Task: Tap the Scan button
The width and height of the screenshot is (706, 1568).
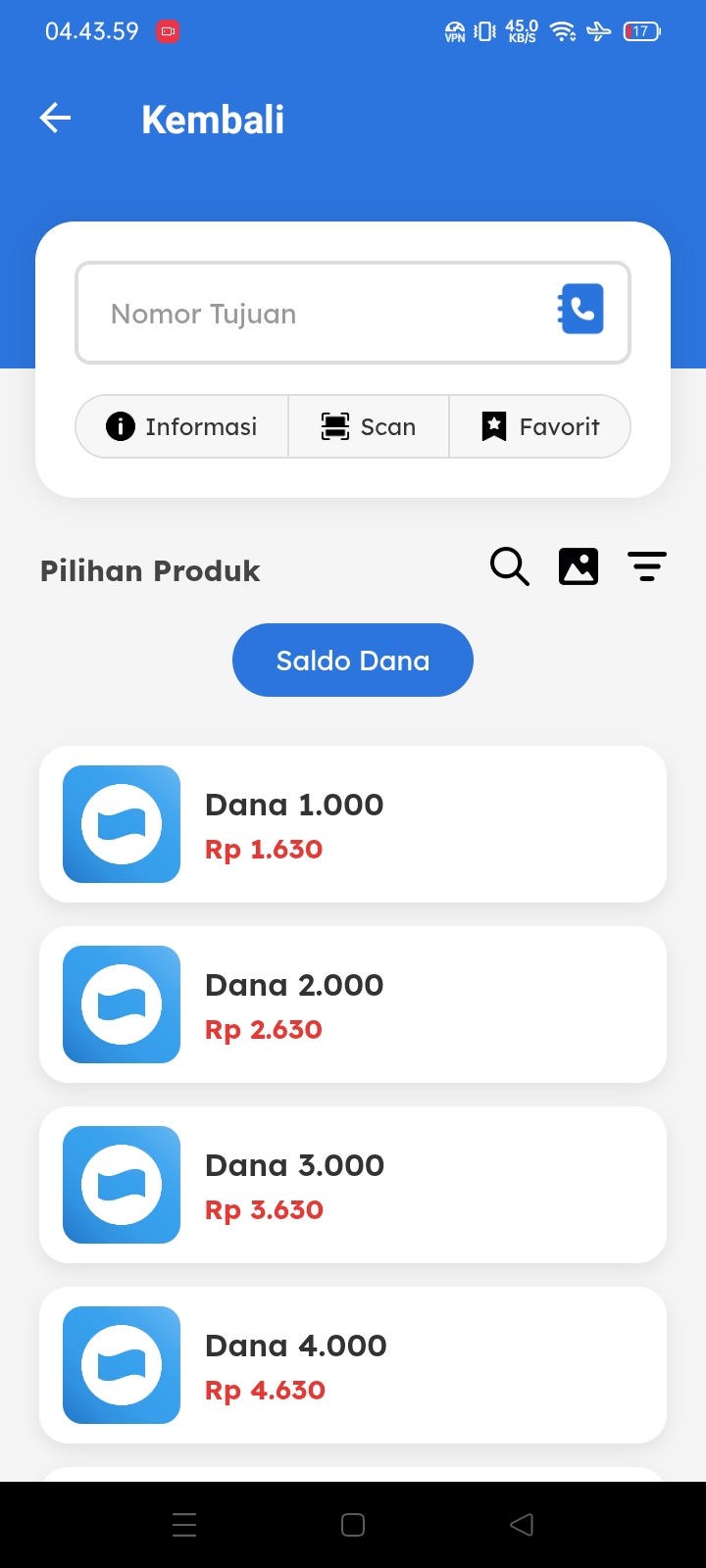Action: click(369, 426)
